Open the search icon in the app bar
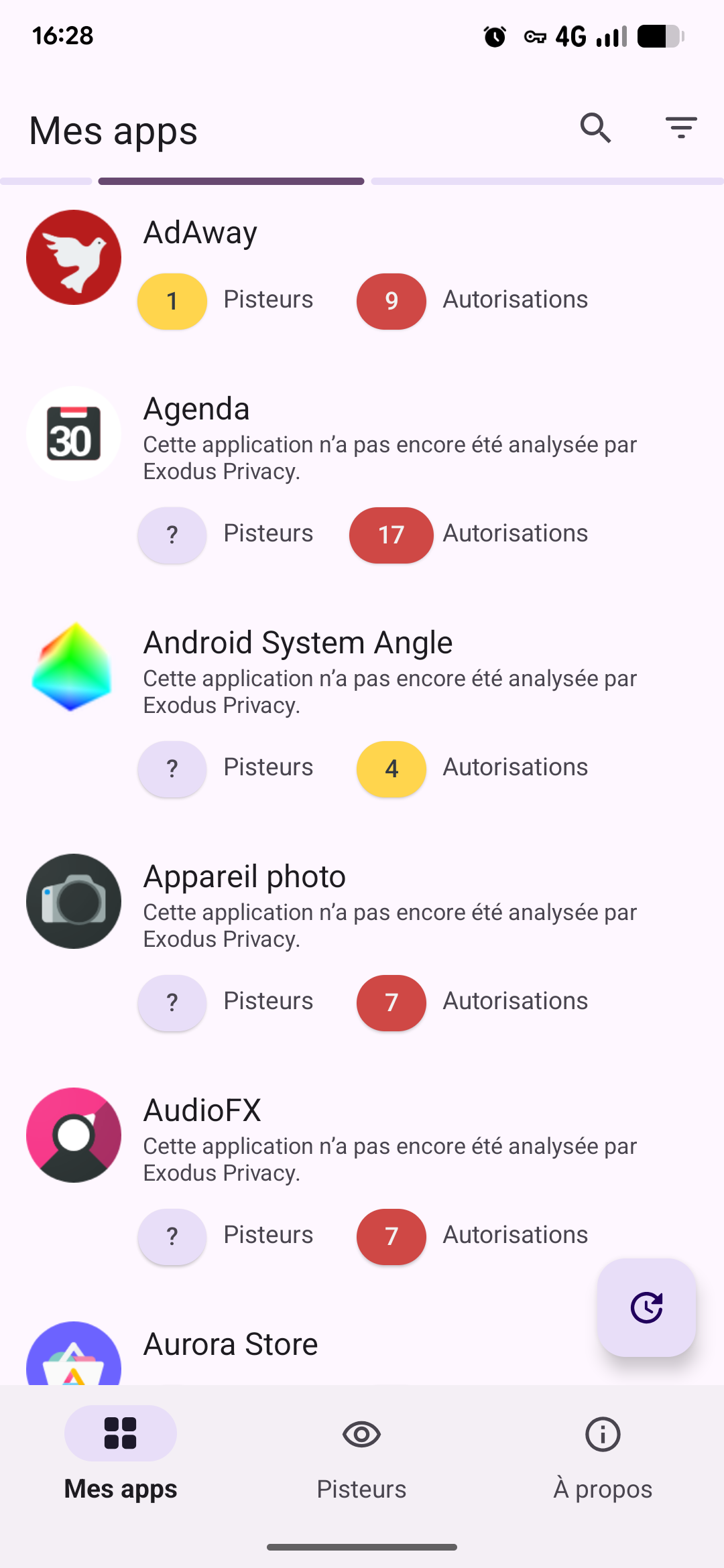The image size is (724, 1568). [x=596, y=128]
